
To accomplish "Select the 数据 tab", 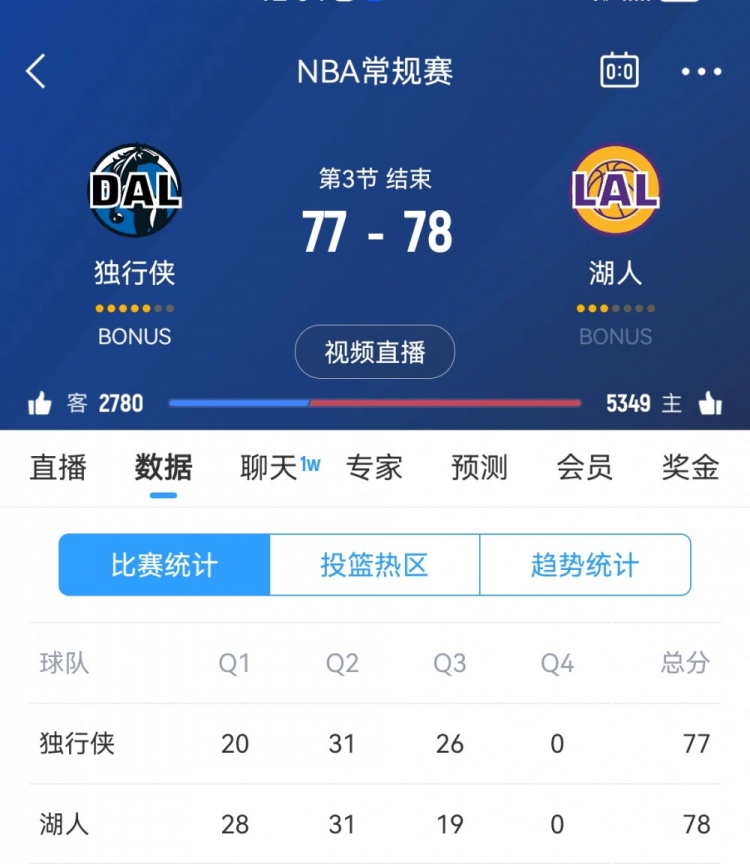I will 163,467.
